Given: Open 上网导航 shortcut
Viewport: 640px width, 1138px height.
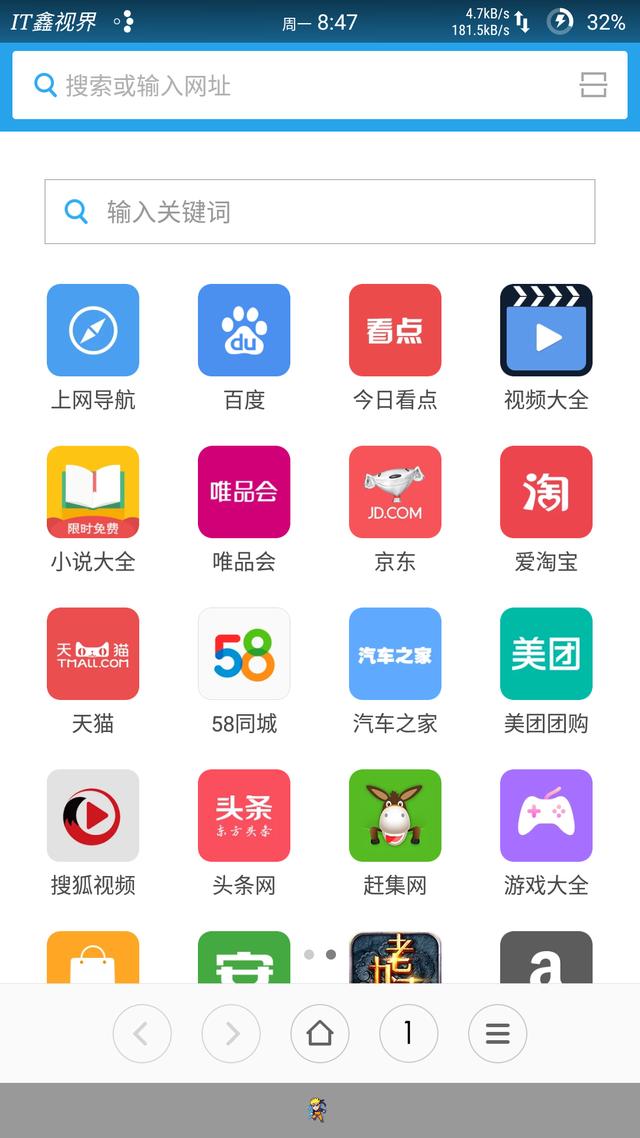Looking at the screenshot, I should (93, 331).
